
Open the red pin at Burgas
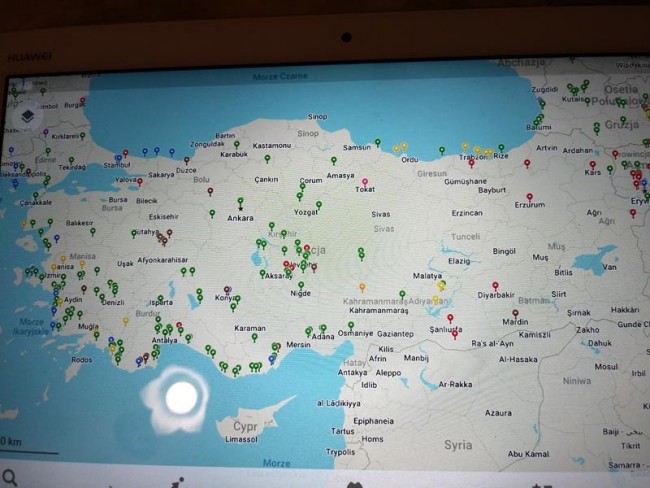[x=84, y=98]
